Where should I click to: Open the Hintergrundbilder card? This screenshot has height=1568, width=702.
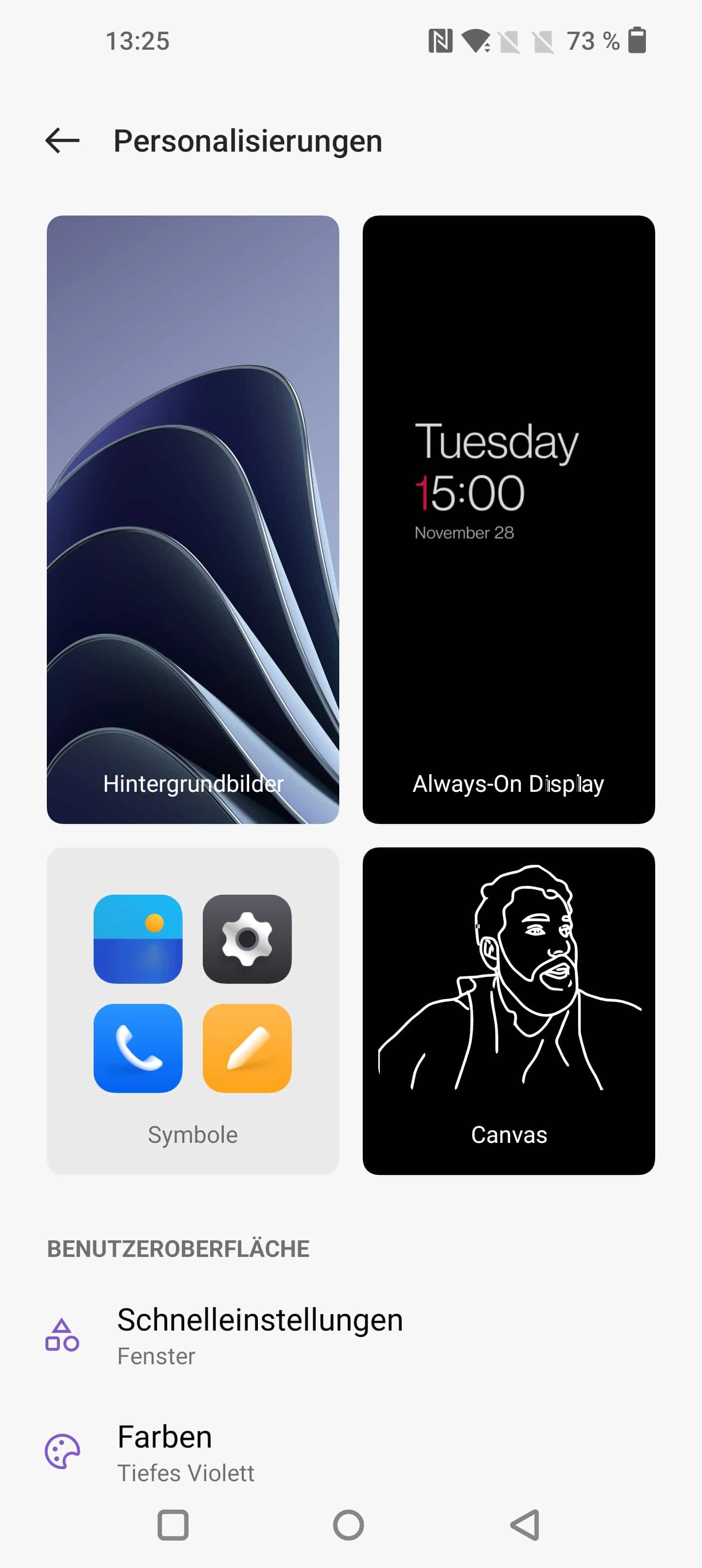[193, 519]
